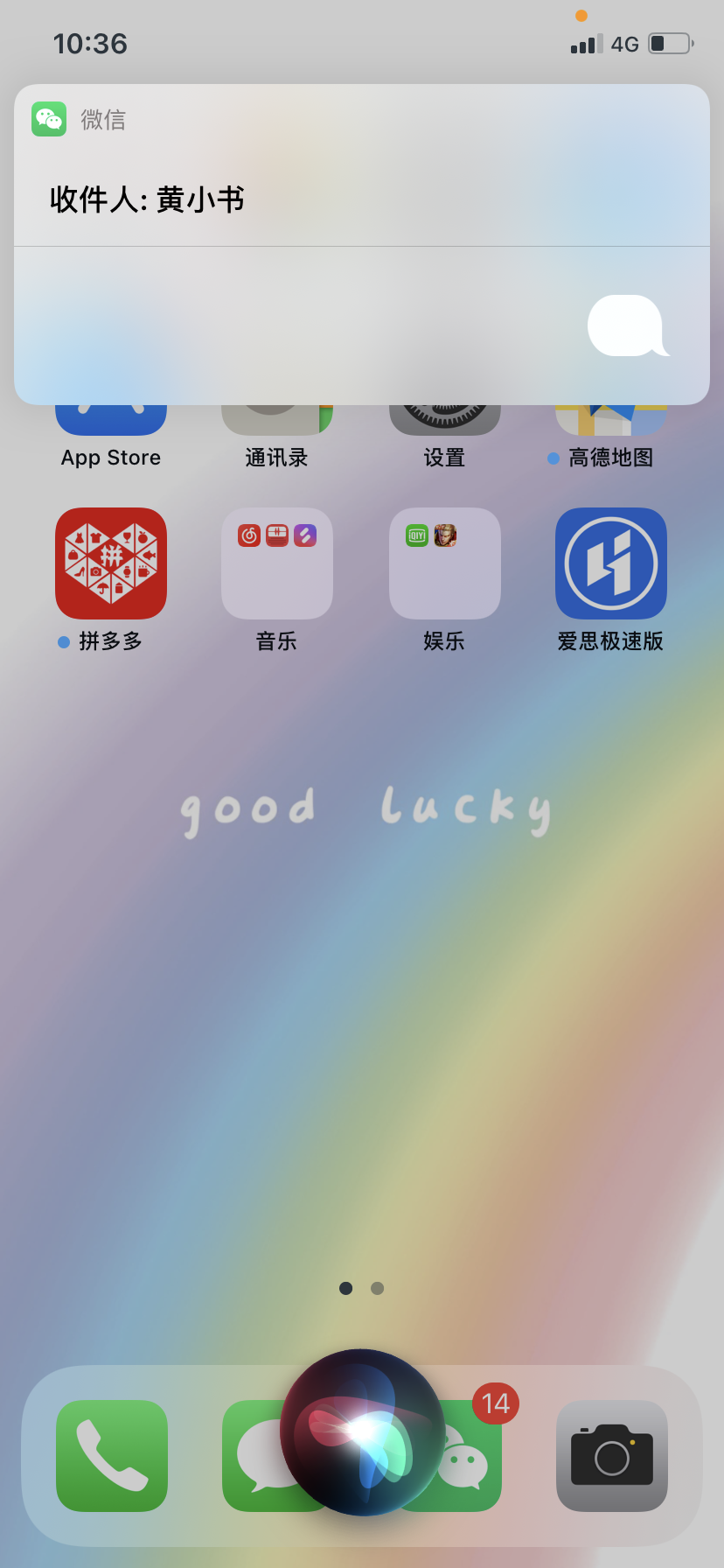Tap the recipient row for 黄小书
The width and height of the screenshot is (724, 1568).
147,200
